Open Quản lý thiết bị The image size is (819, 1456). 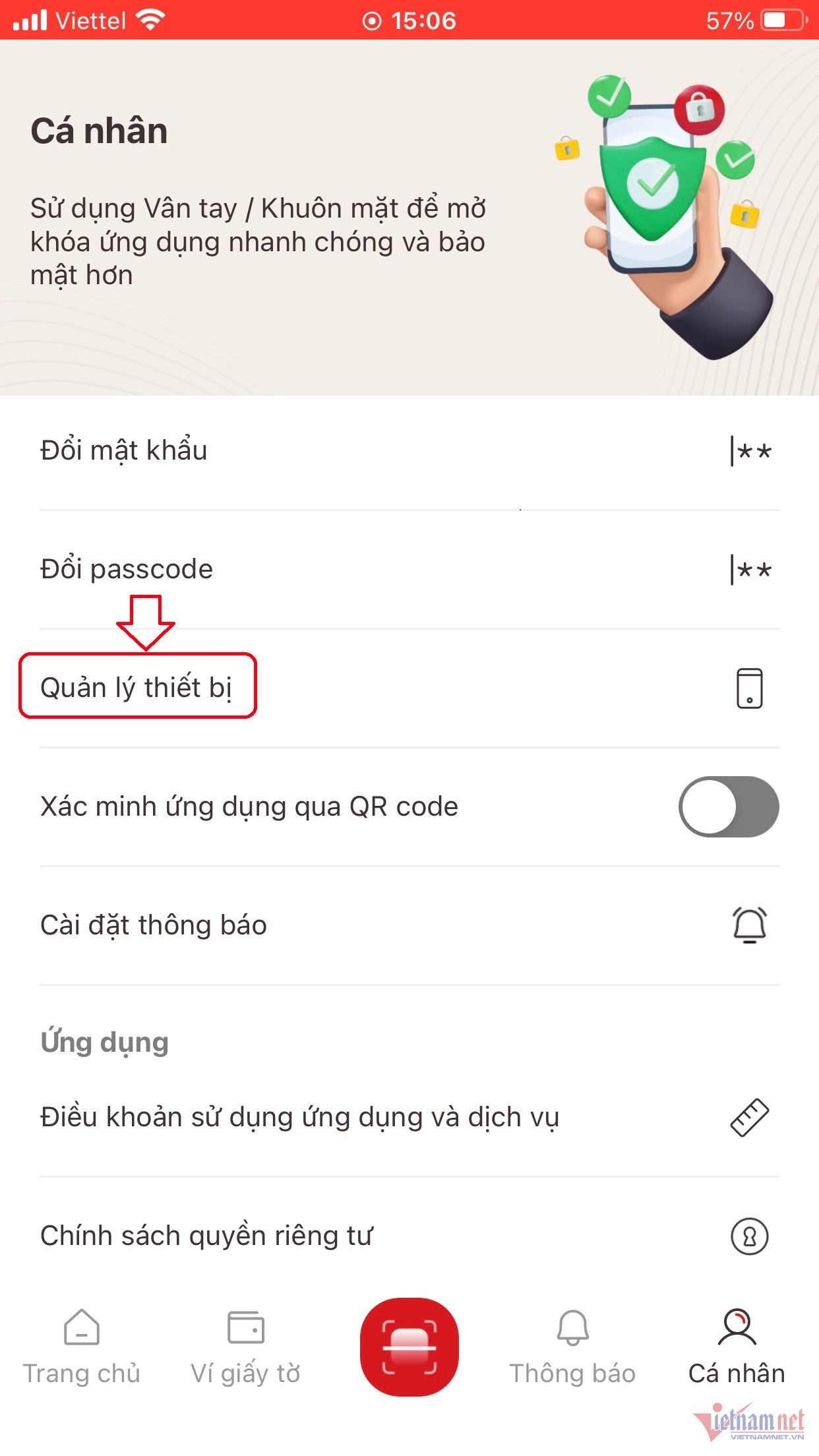(x=138, y=687)
